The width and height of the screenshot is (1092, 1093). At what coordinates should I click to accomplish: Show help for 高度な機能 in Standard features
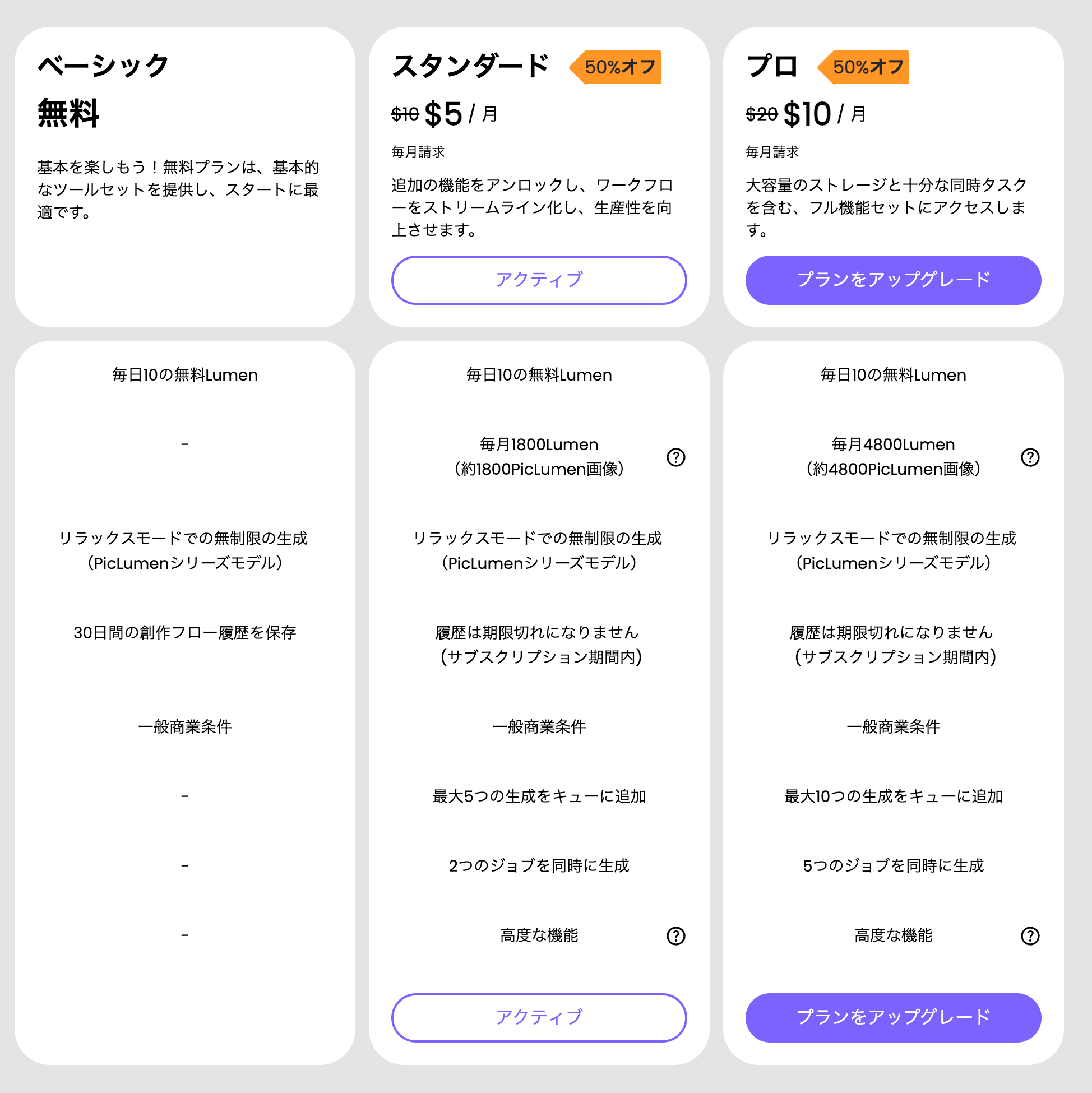(675, 935)
